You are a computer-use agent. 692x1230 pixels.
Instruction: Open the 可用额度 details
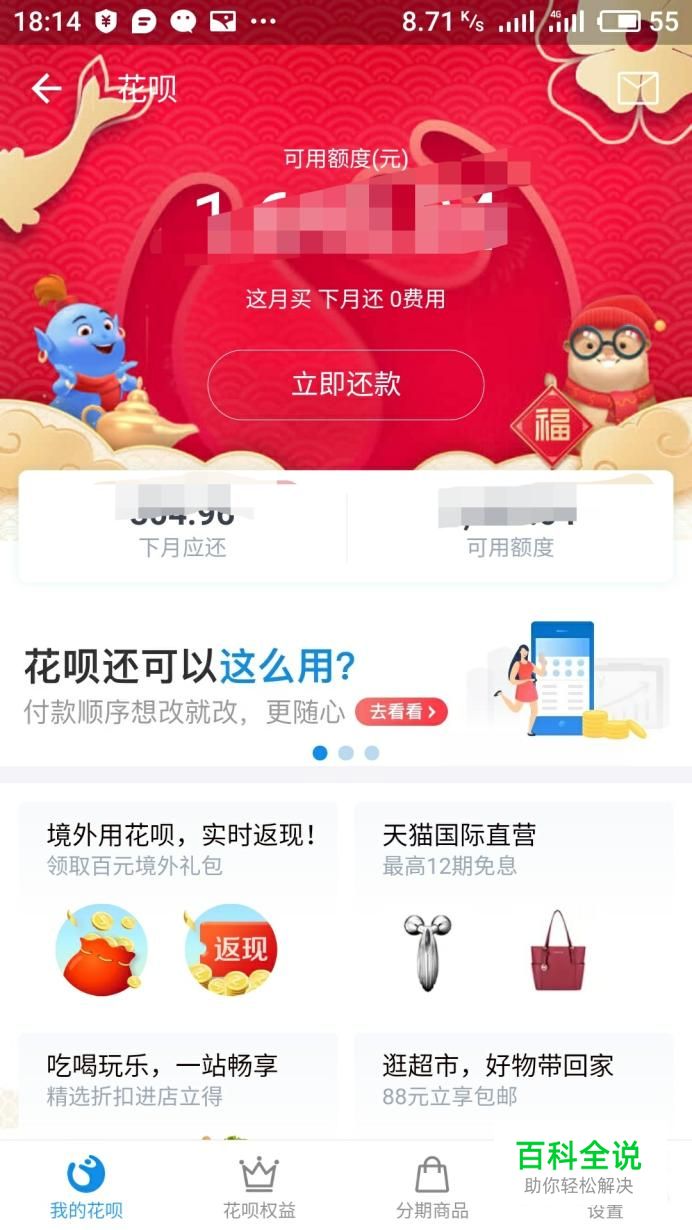(x=510, y=527)
